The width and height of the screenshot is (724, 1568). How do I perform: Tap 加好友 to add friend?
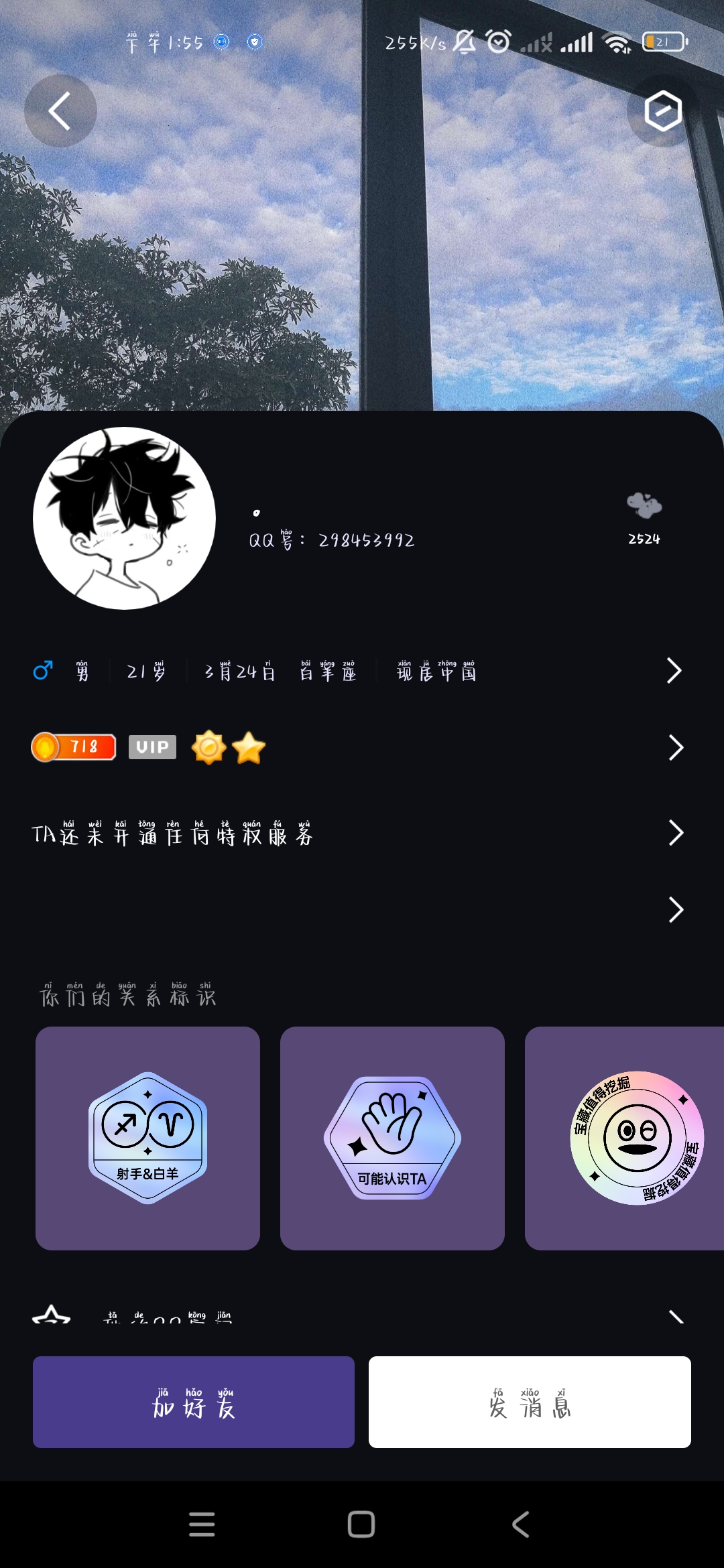point(194,1402)
